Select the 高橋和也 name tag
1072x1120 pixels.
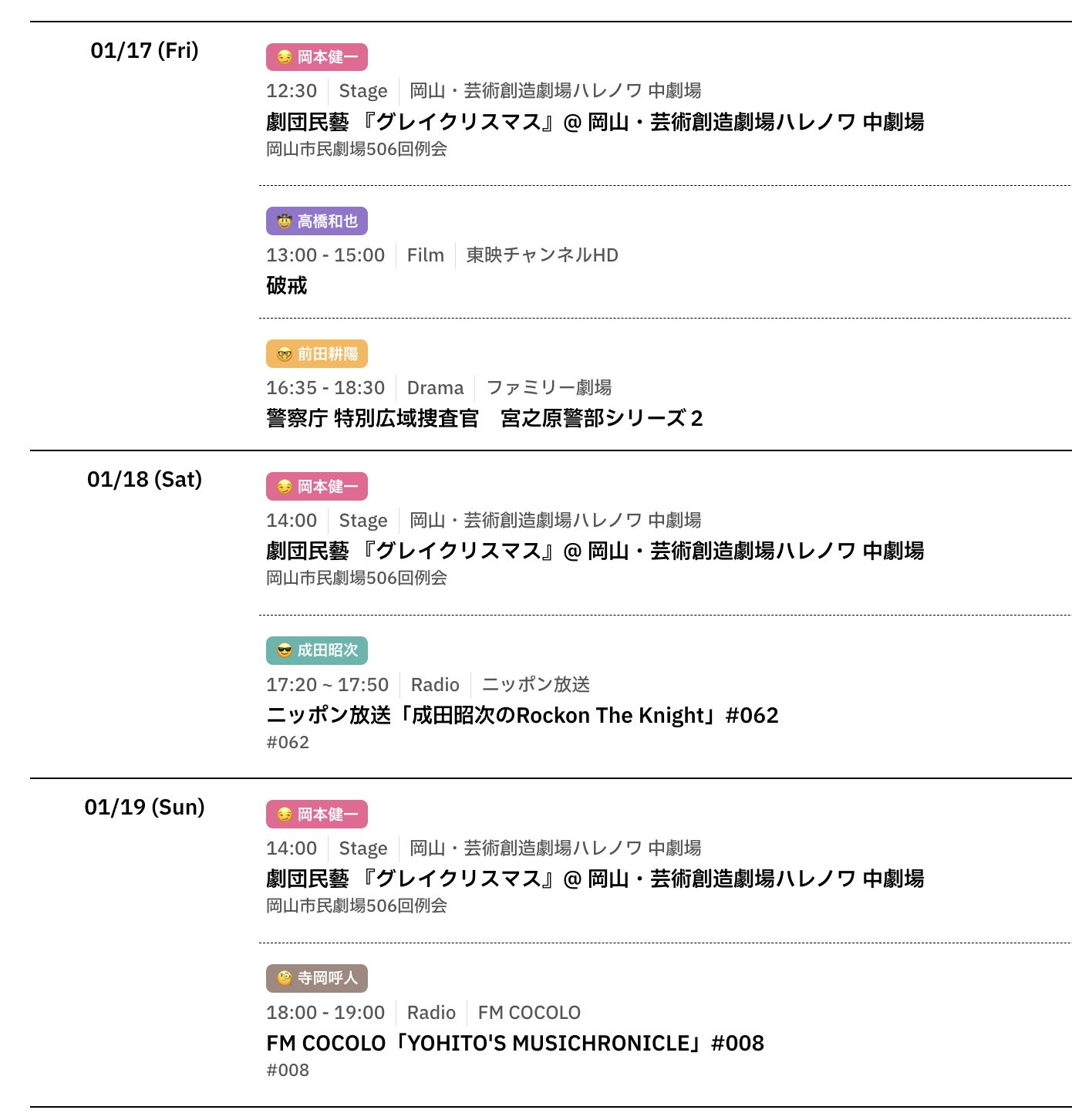click(317, 221)
